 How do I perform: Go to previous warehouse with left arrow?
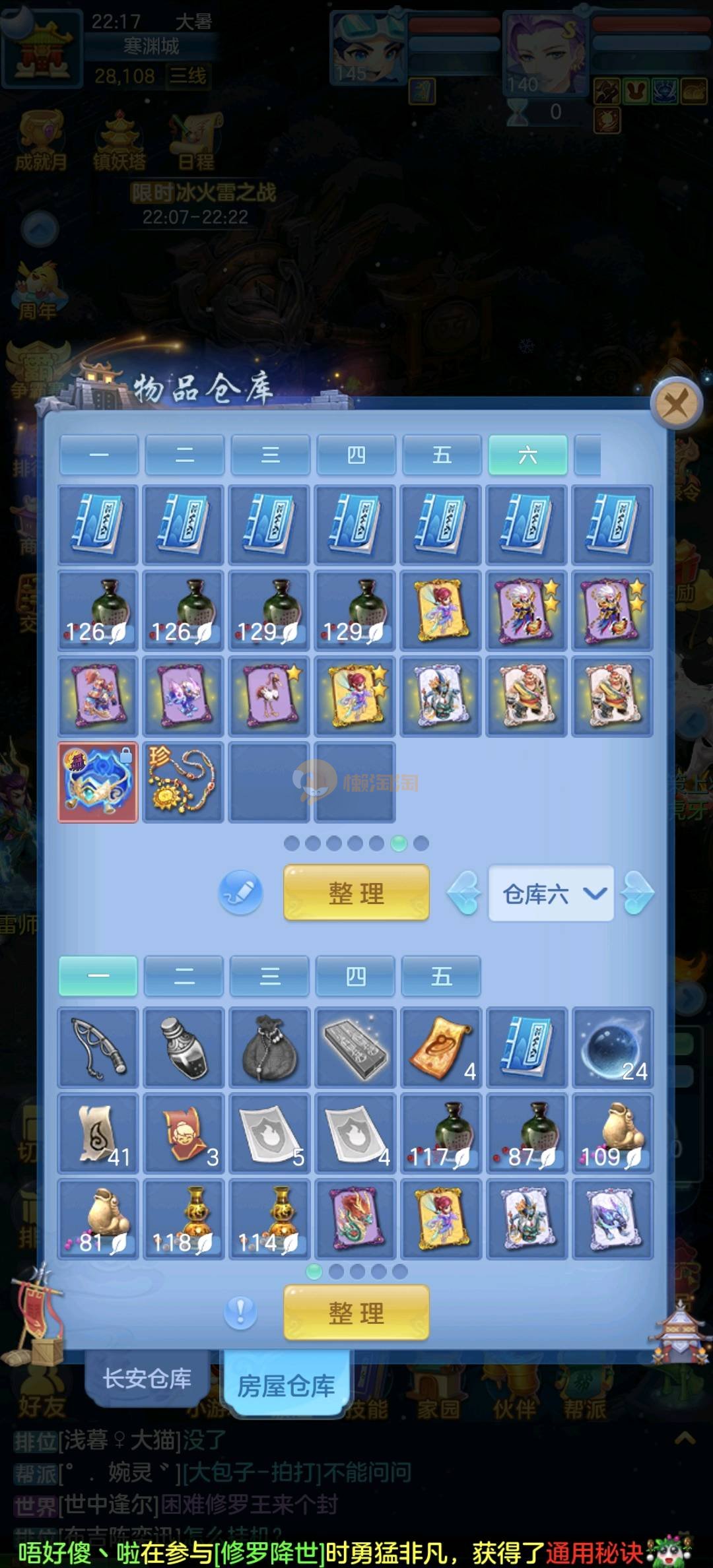tap(464, 893)
